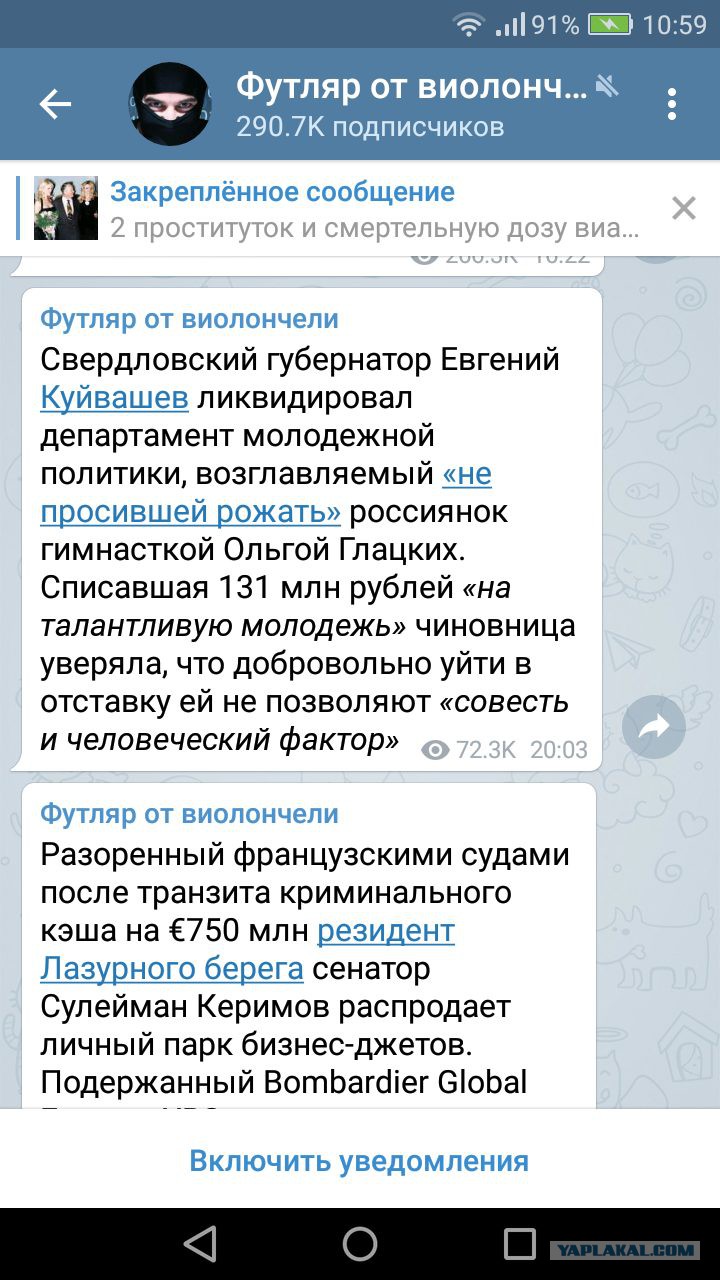Open the pinned message banner

point(340,209)
